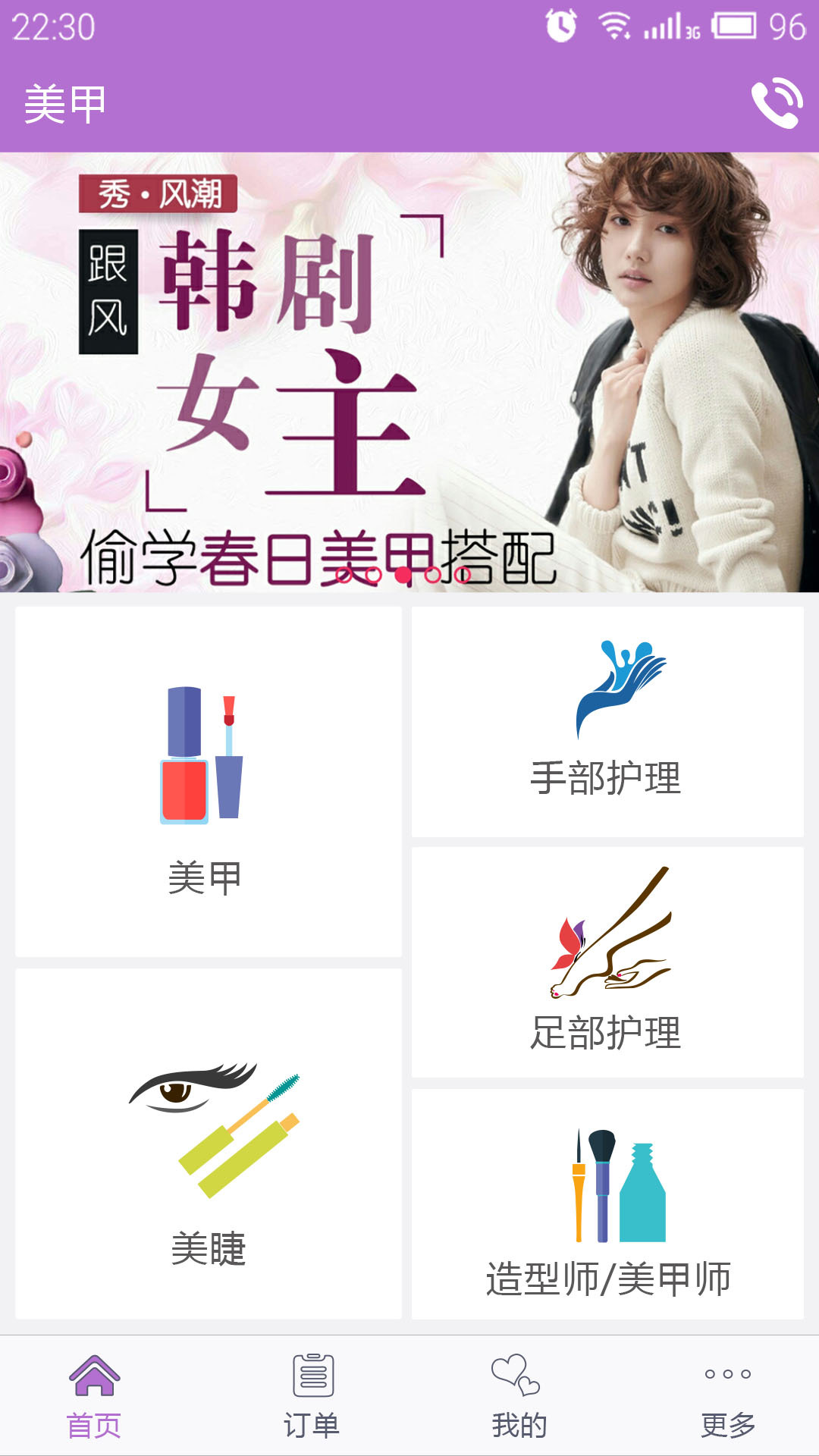Browse 造型师/美甲师 stylists
819x1456 pixels.
[x=607, y=1204]
